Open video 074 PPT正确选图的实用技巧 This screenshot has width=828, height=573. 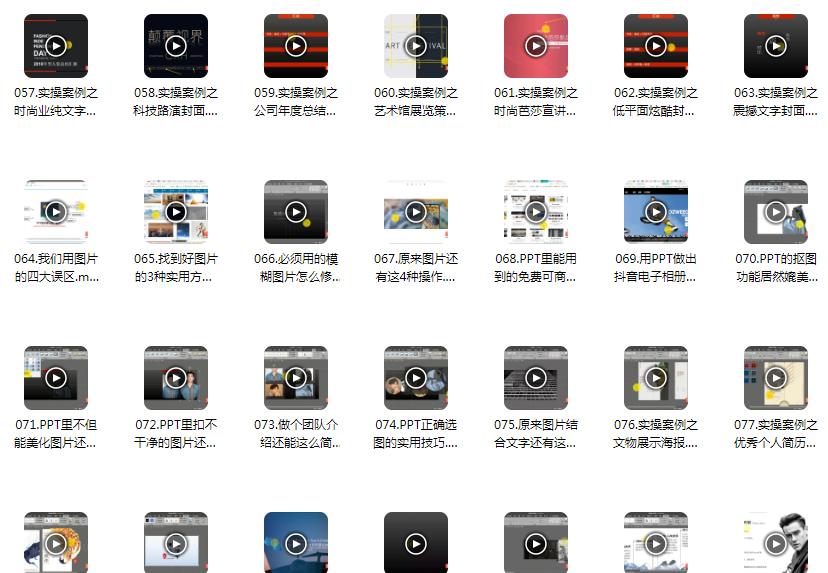point(416,378)
